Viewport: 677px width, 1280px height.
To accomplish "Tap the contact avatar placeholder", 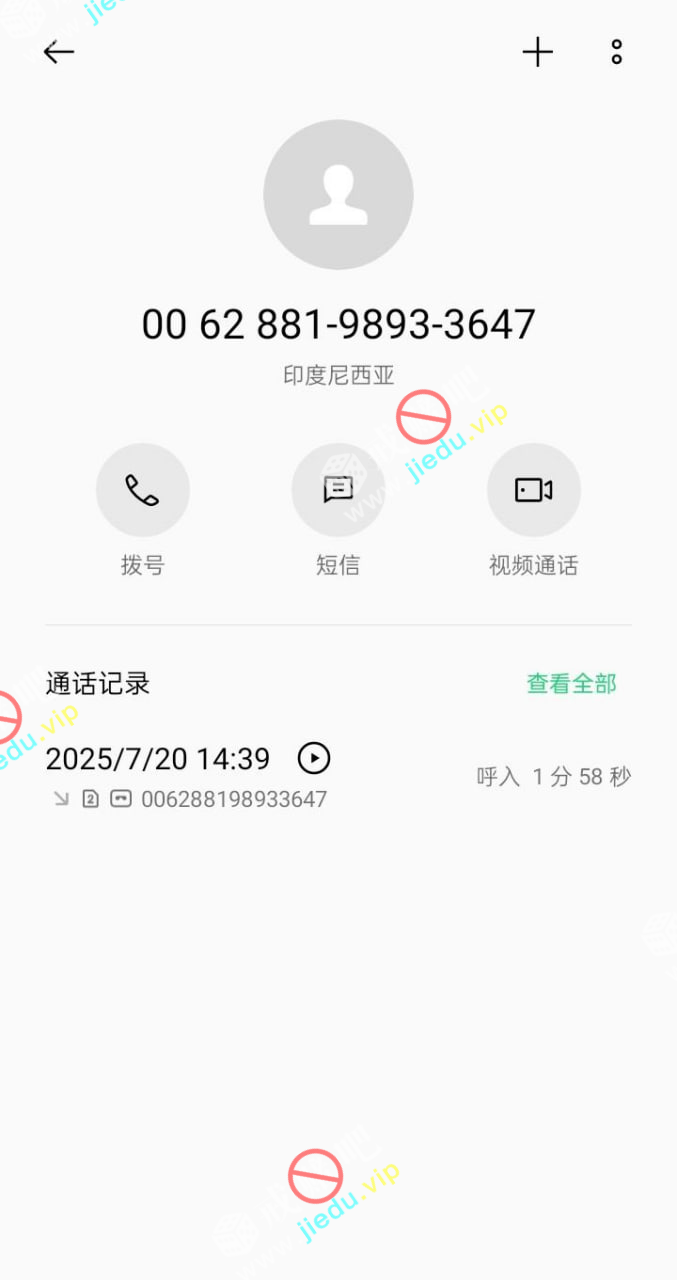I will pyautogui.click(x=338, y=195).
